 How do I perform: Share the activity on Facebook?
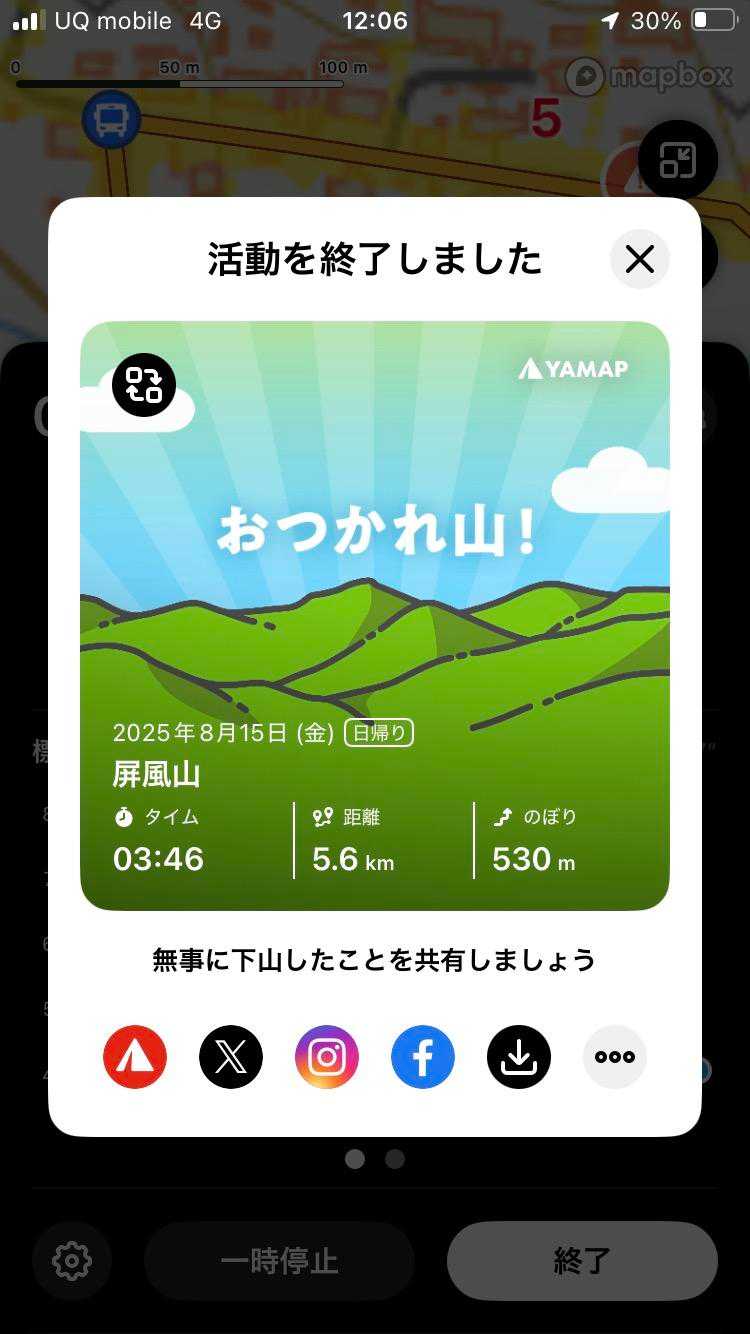tap(423, 1057)
